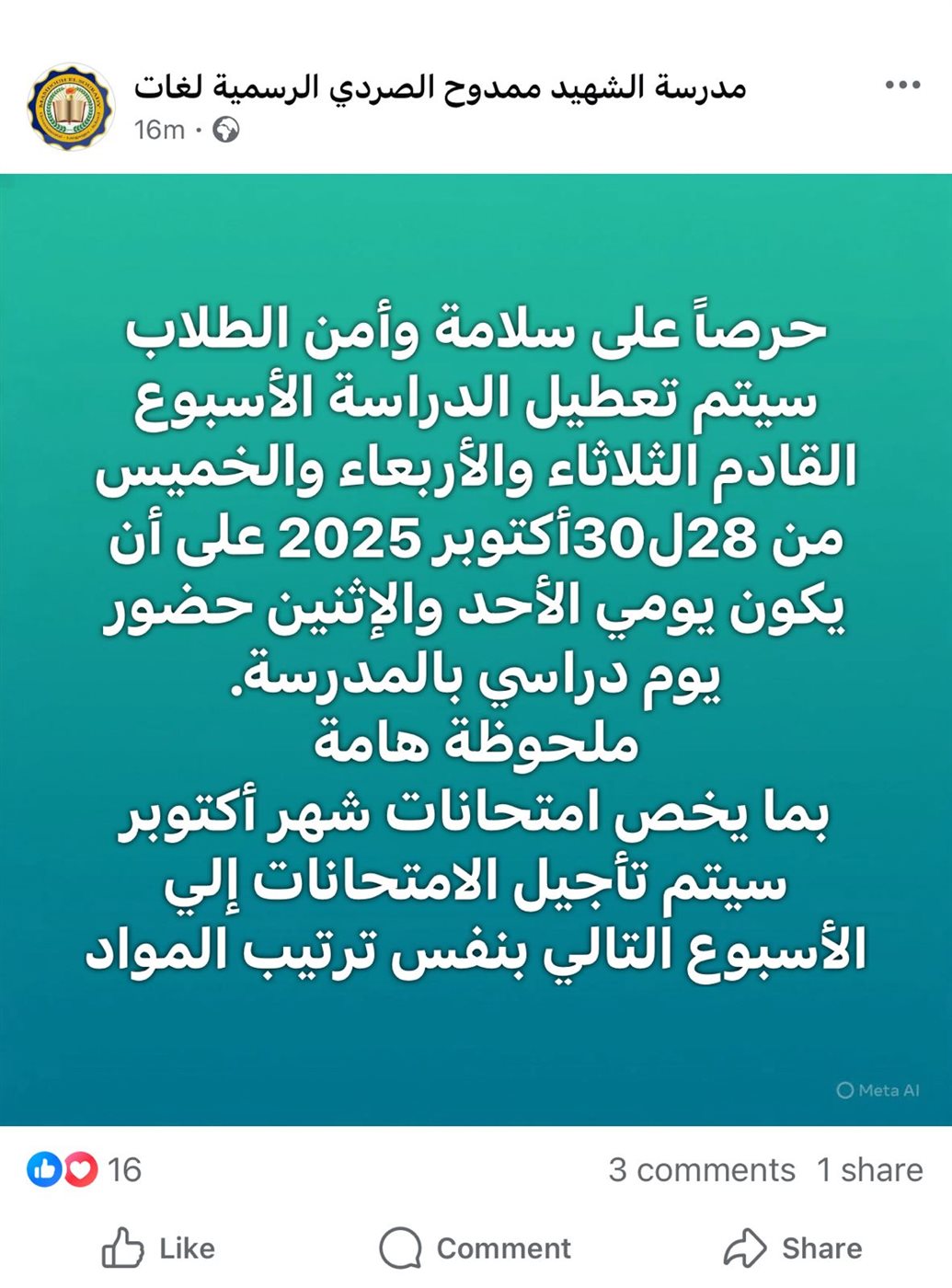View the 3 comments
This screenshot has width=952, height=1288.
(x=701, y=1169)
